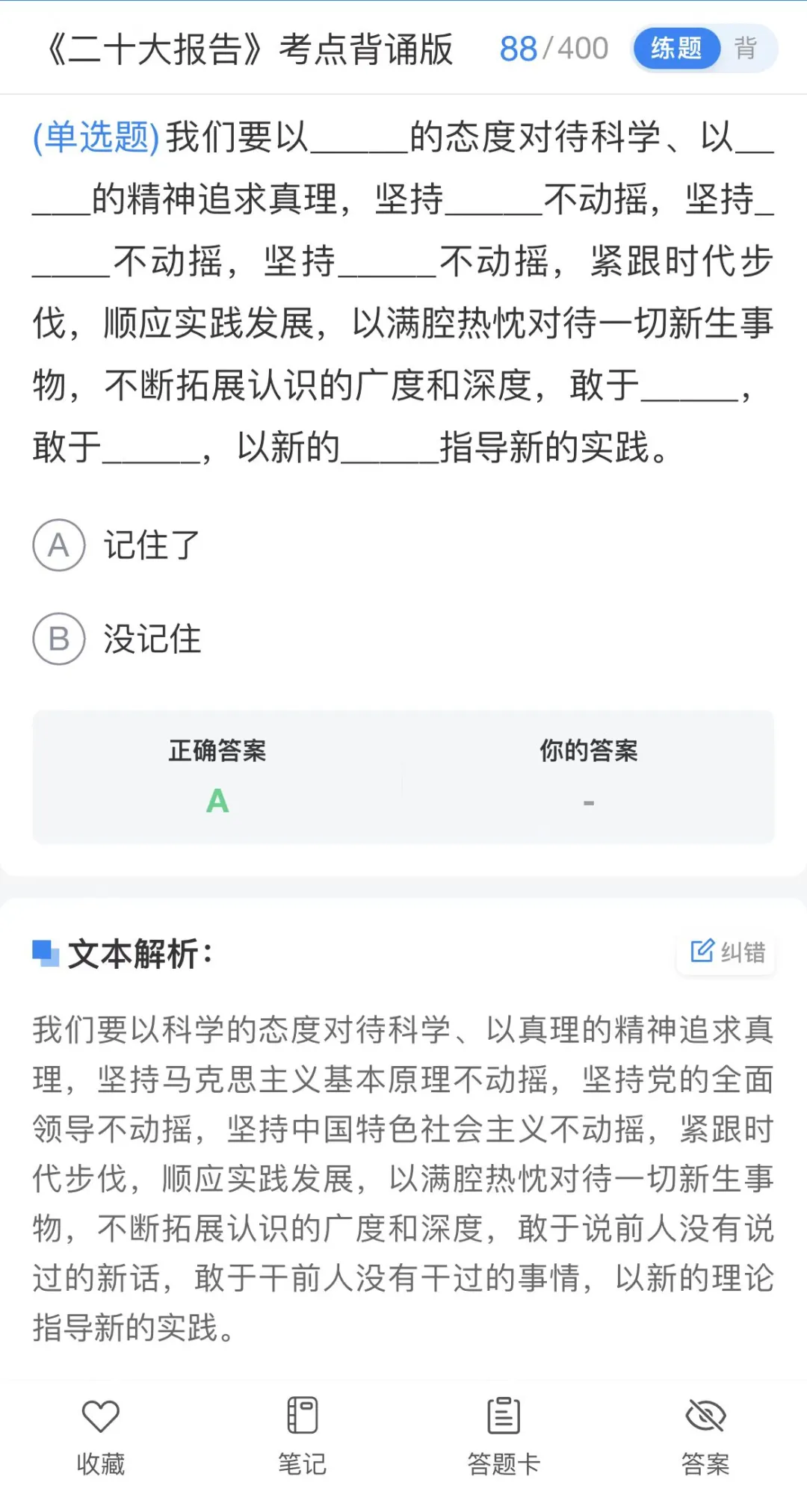Tap the 练题 practice mode button

pyautogui.click(x=676, y=49)
